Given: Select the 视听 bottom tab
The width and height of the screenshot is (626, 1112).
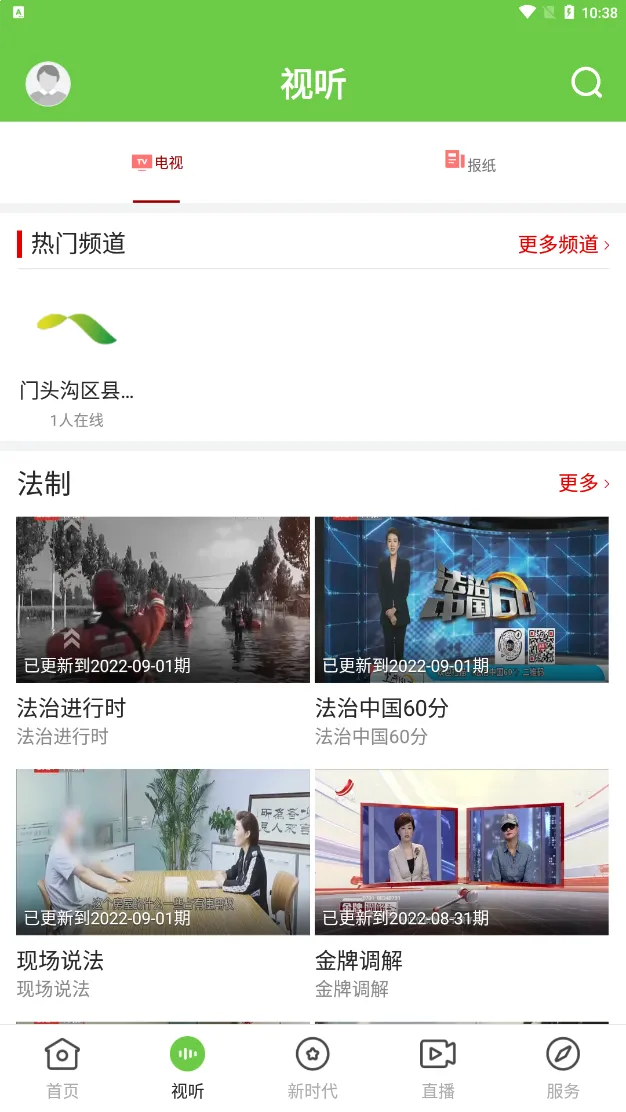Looking at the screenshot, I should pos(187,1068).
